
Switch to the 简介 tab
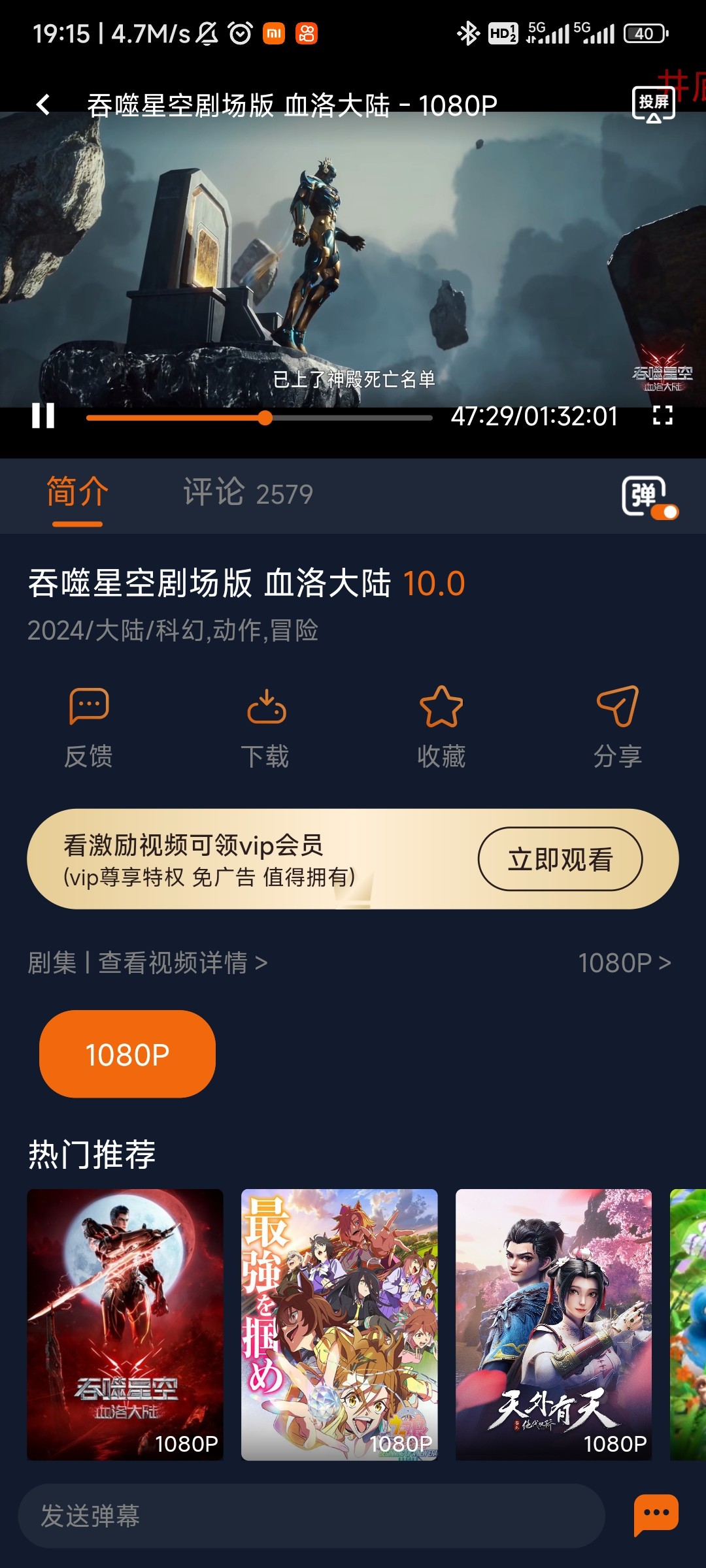pos(77,493)
